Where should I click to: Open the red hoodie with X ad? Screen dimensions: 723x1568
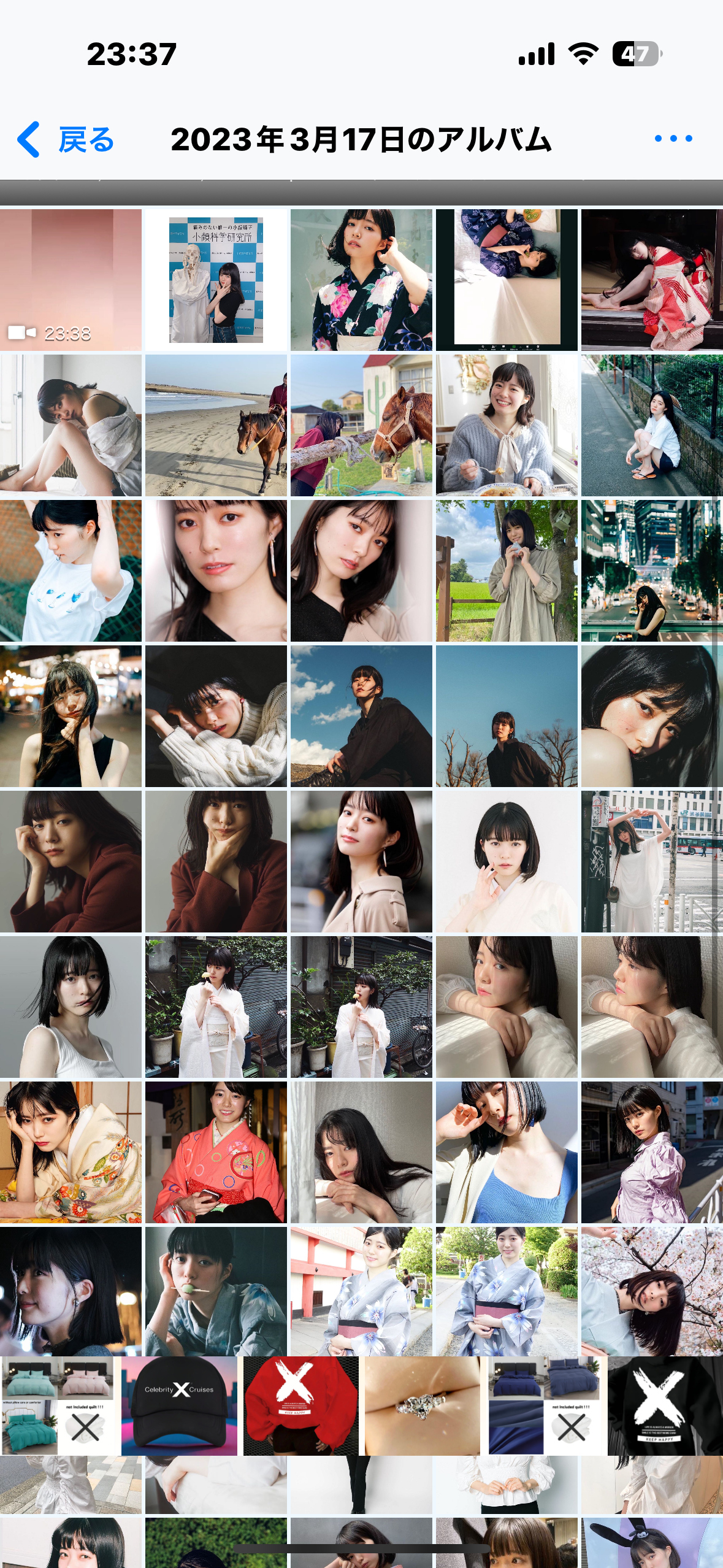[x=300, y=1405]
